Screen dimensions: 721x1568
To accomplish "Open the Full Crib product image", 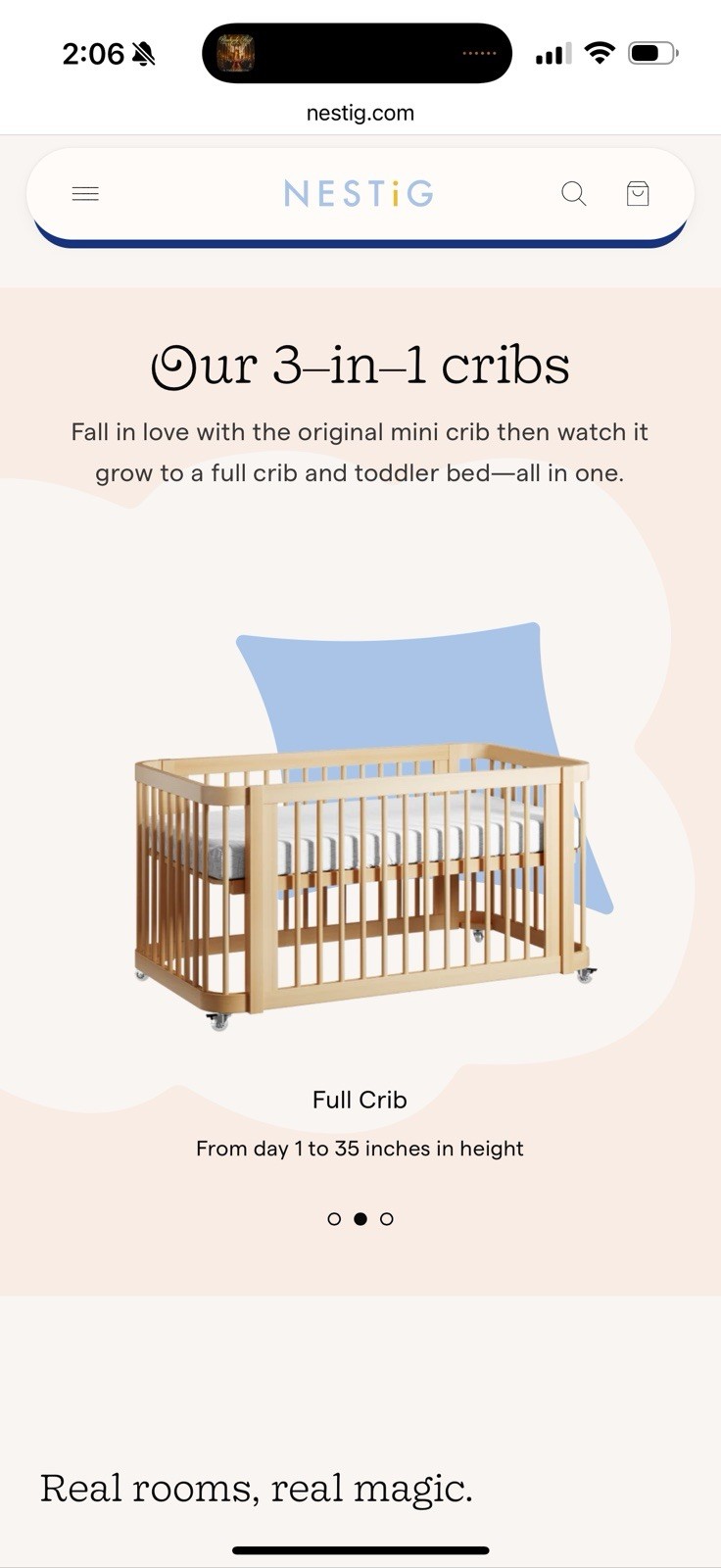I will click(x=362, y=882).
